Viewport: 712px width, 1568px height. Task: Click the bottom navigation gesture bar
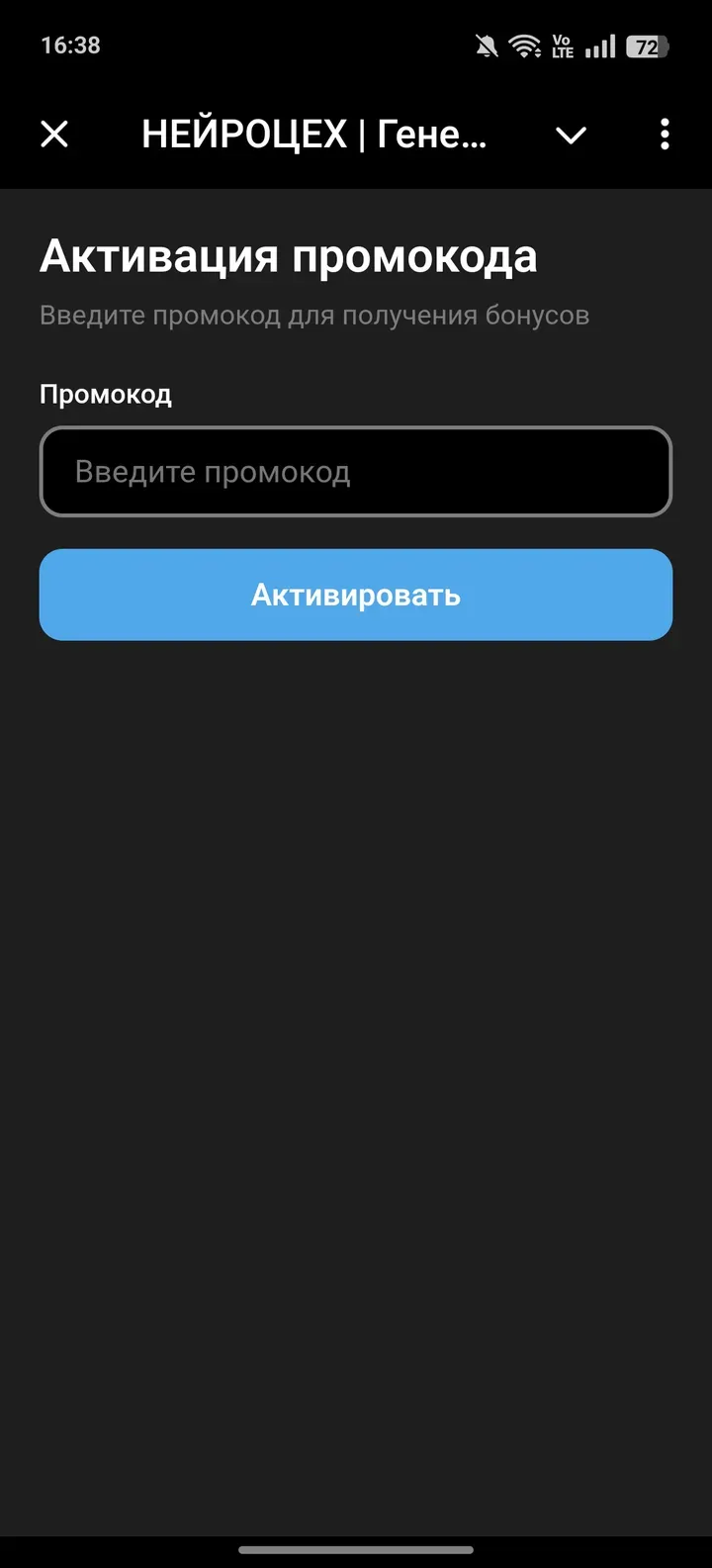click(356, 1551)
